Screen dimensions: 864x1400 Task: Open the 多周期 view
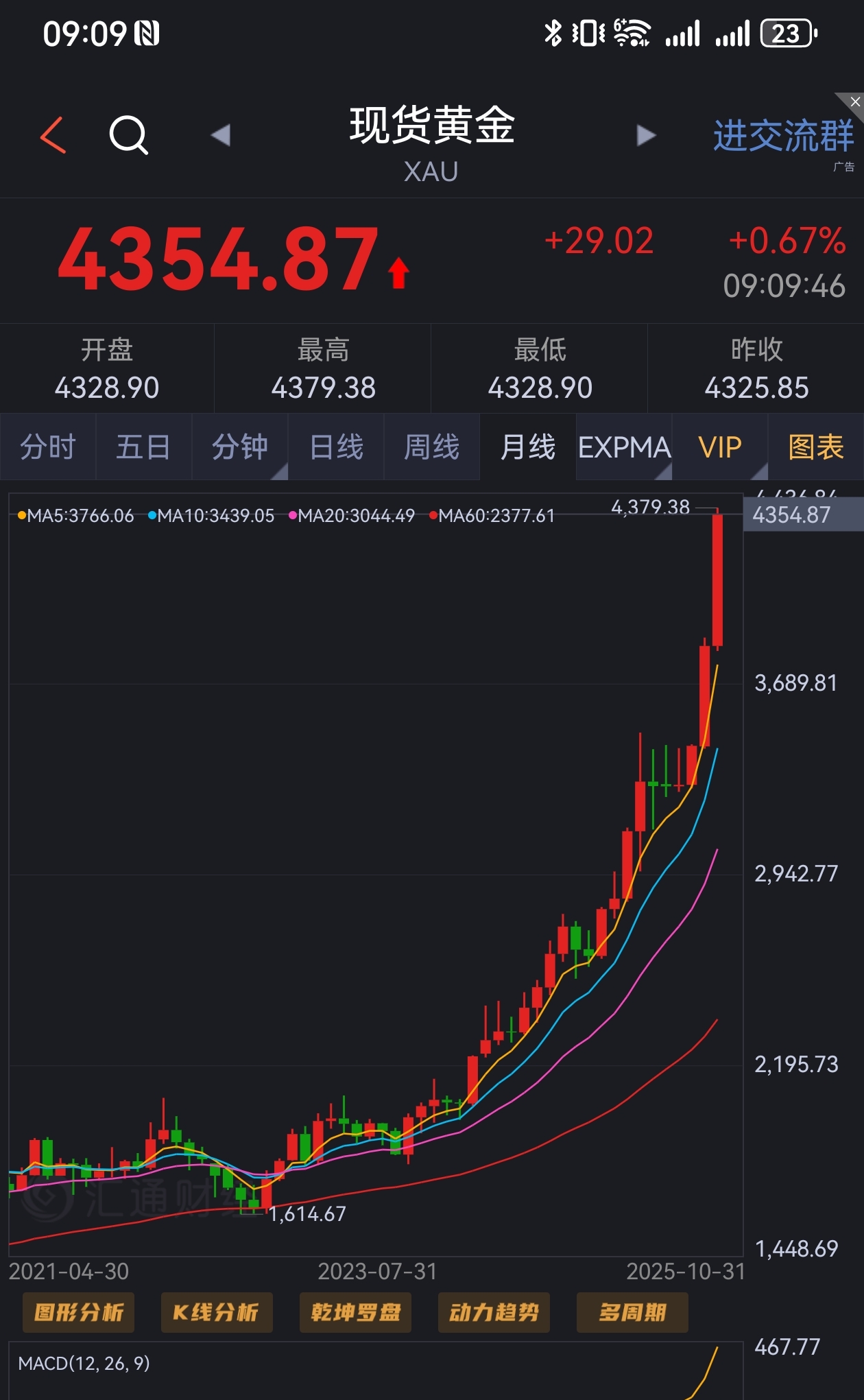(632, 1312)
